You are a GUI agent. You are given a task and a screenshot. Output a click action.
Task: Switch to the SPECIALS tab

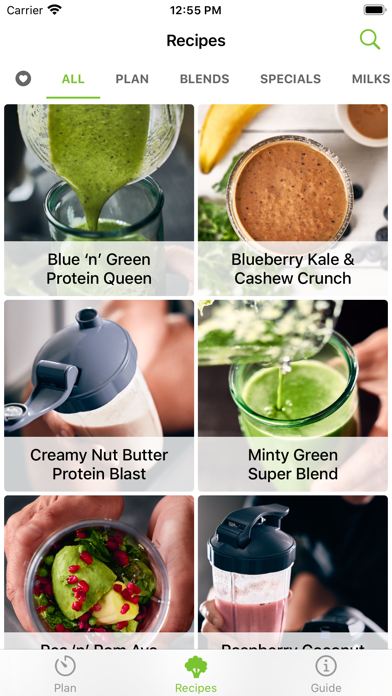pyautogui.click(x=290, y=79)
